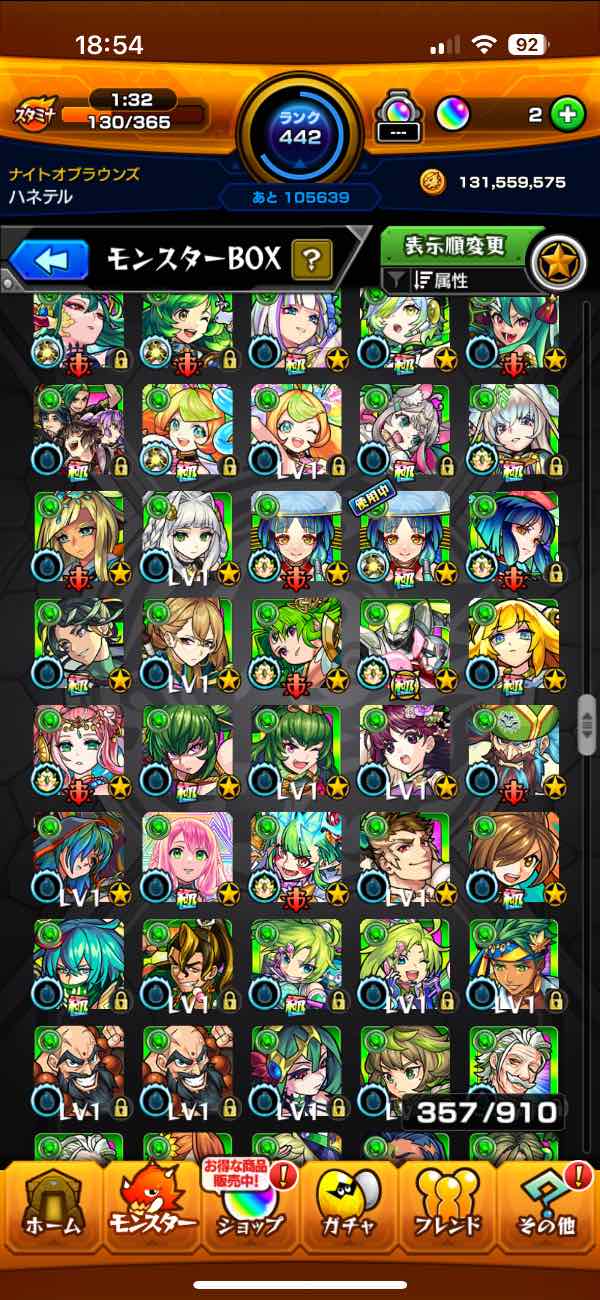Open the その他 tab
This screenshot has width=600, height=1300.
point(547,1209)
